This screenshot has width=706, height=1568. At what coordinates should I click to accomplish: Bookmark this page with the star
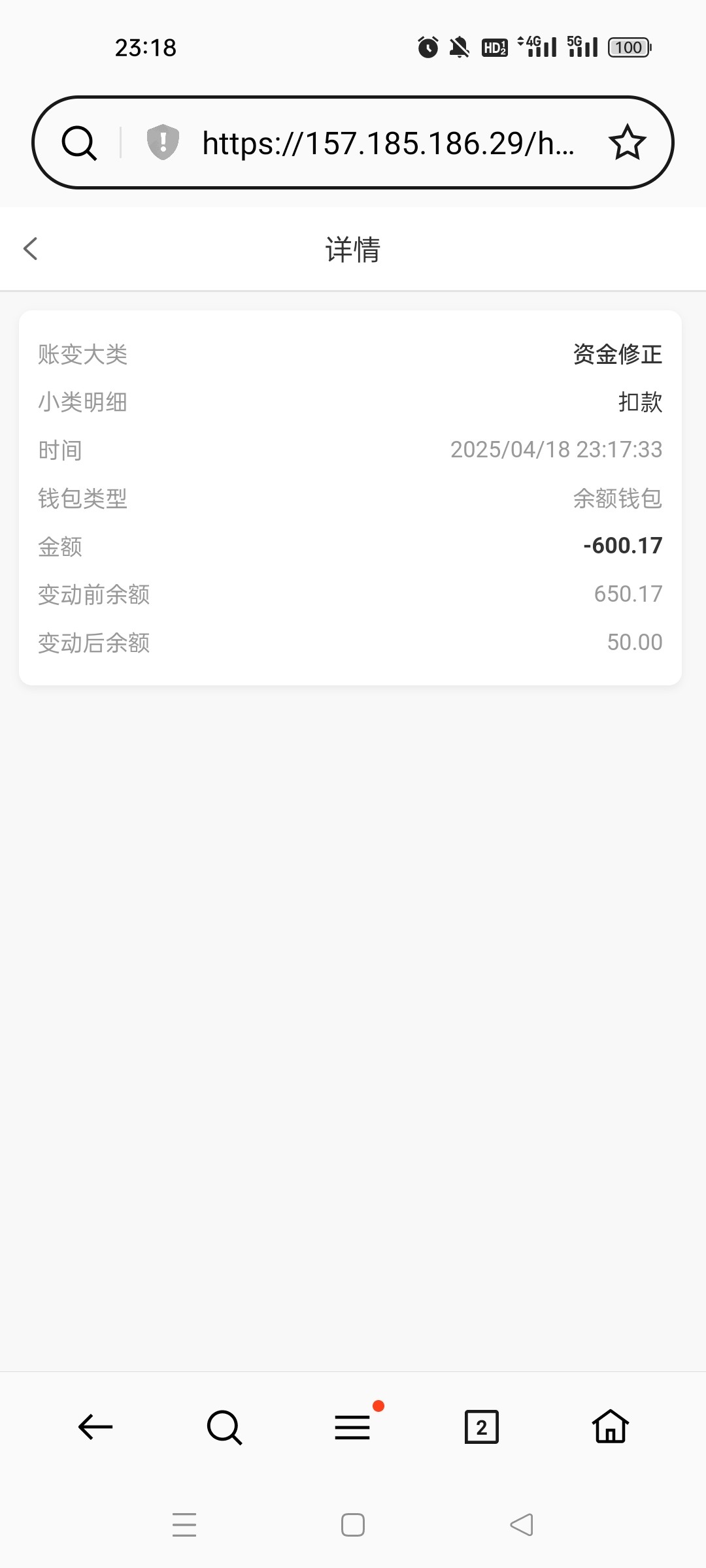pos(627,143)
